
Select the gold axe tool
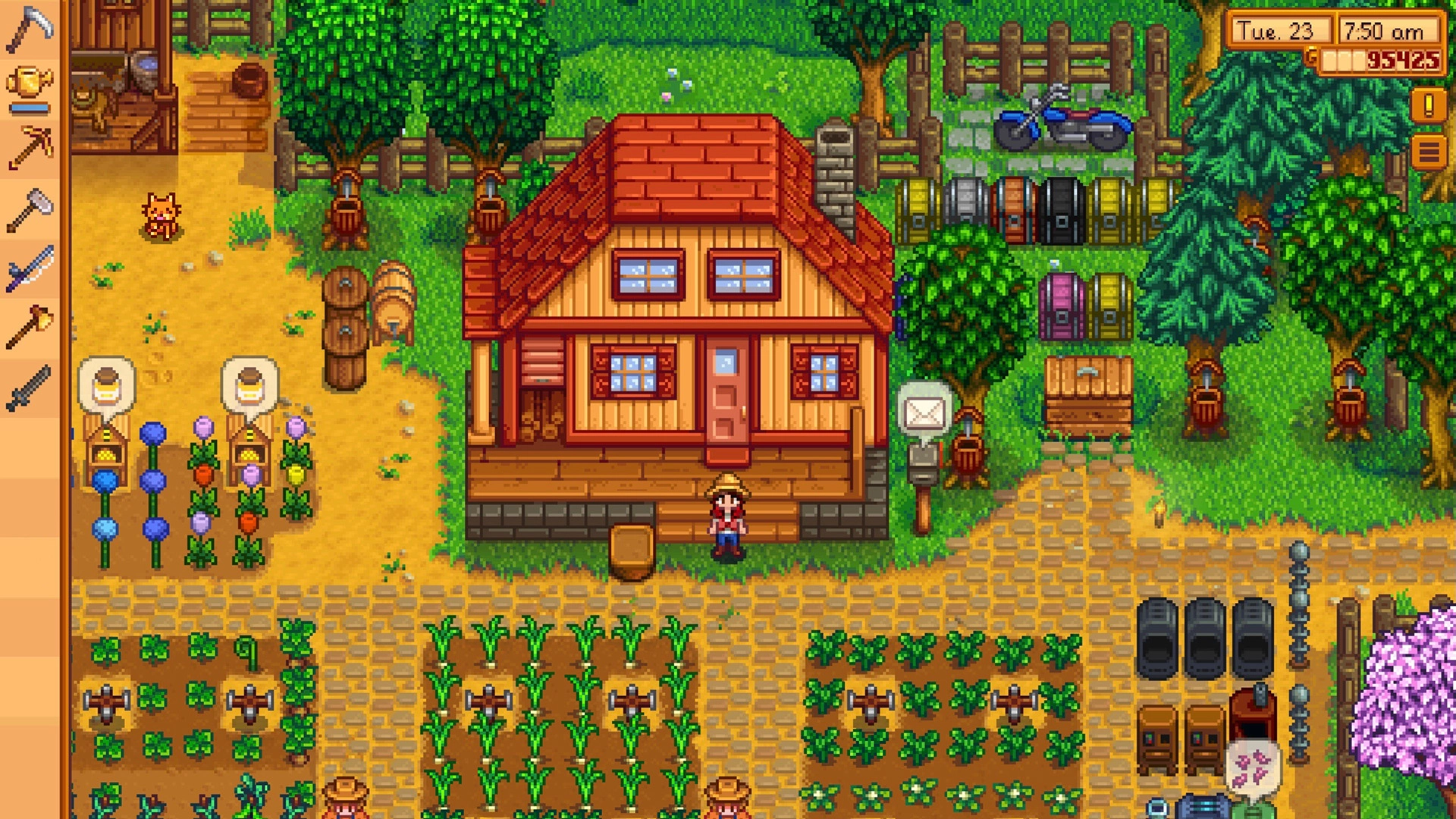pos(29,328)
